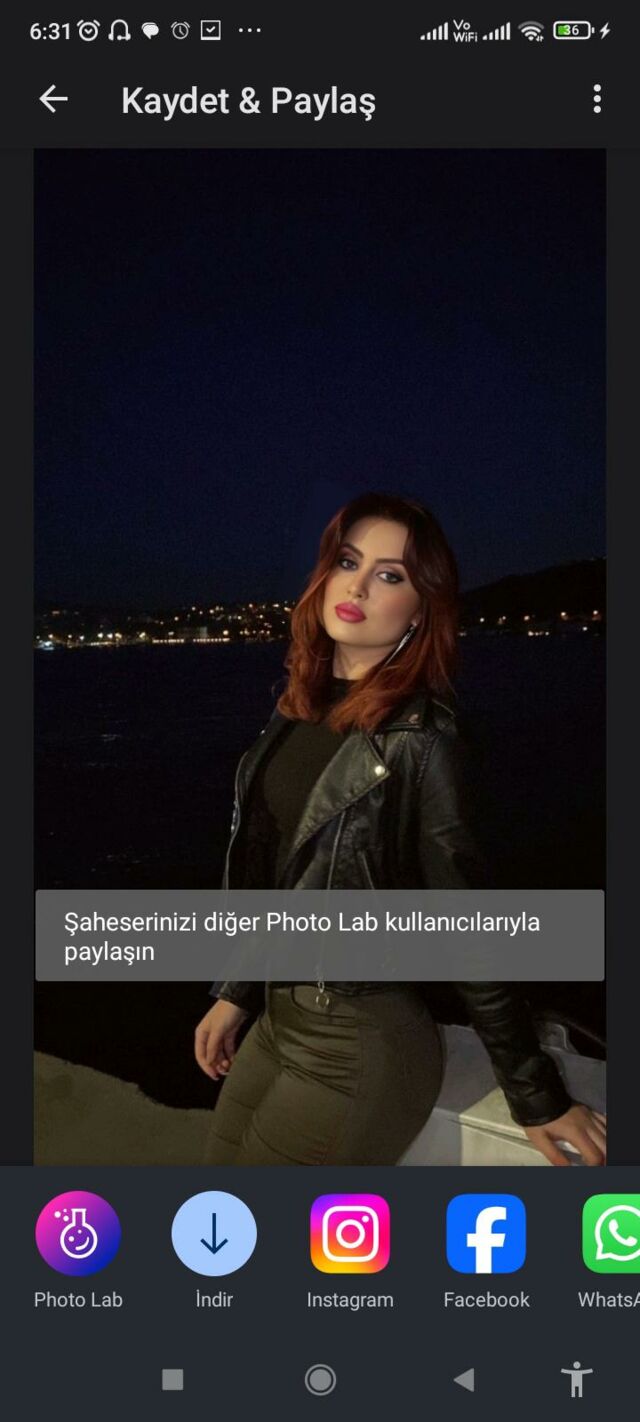The image size is (640, 1422).
Task: Post the photo to Facebook
Action: (x=486, y=1234)
